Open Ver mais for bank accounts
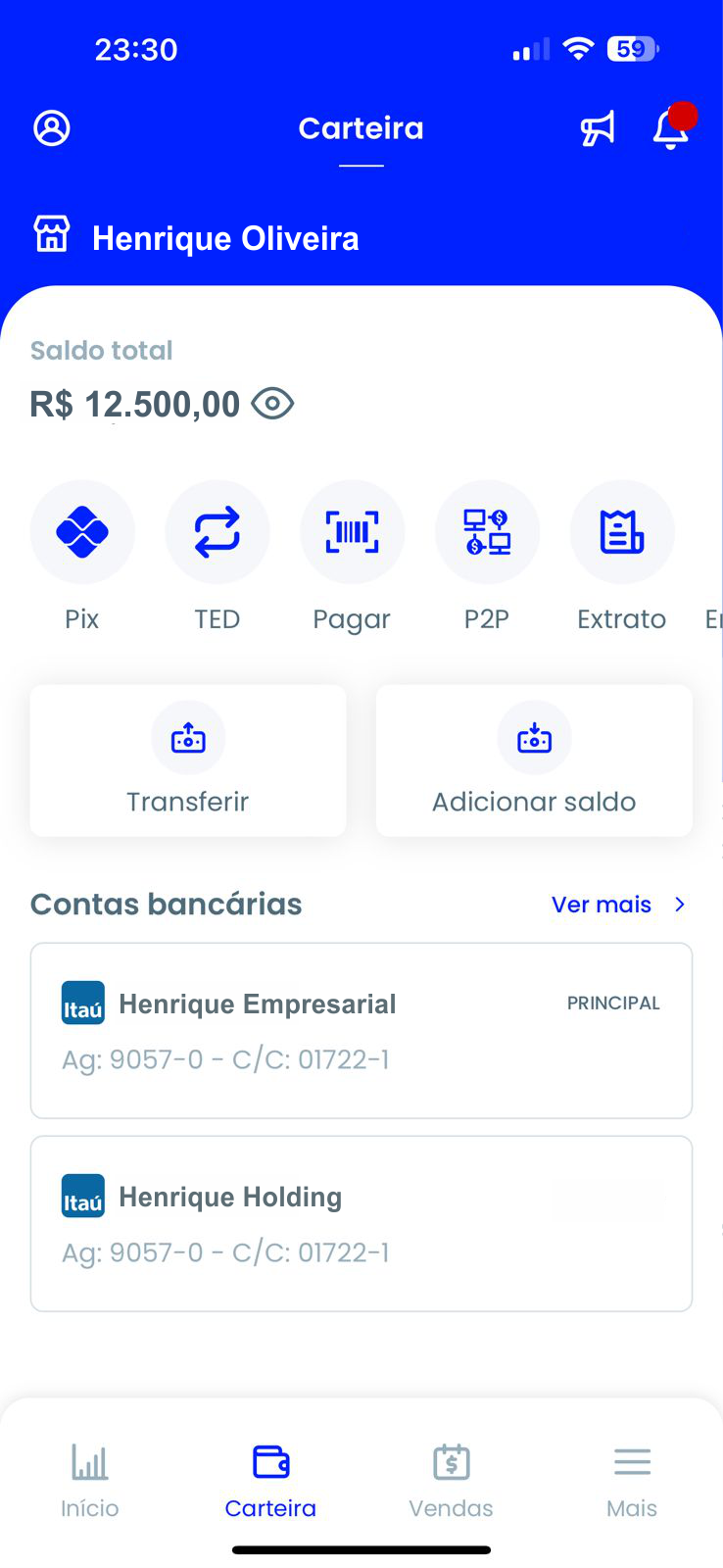Viewport: 723px width, 1568px height. tap(618, 905)
